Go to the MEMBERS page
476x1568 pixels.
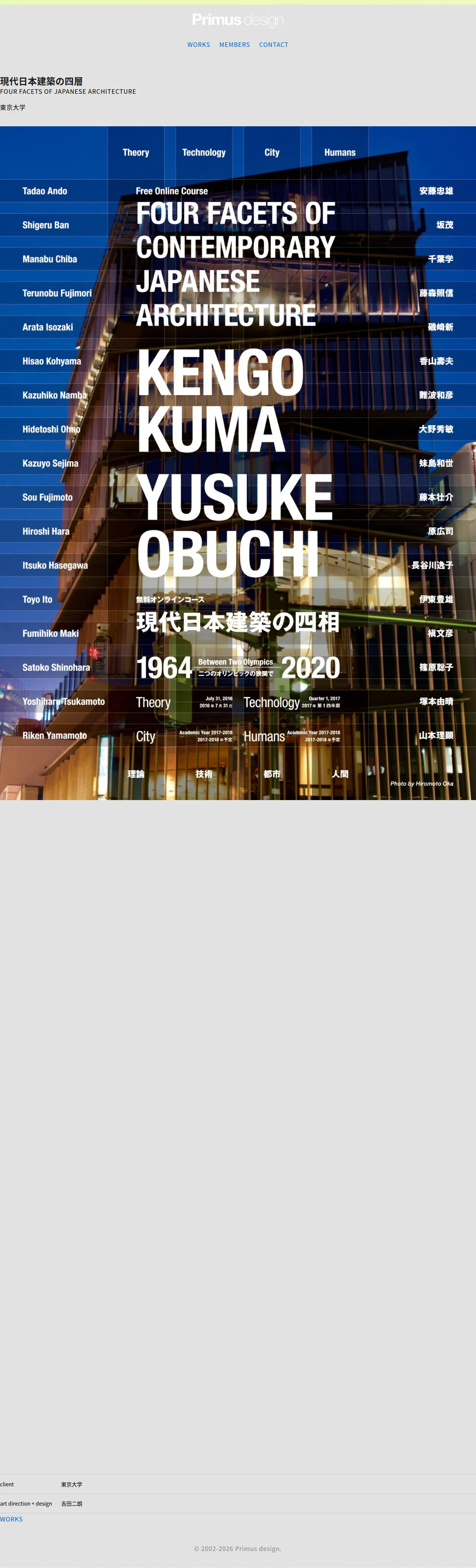(235, 45)
